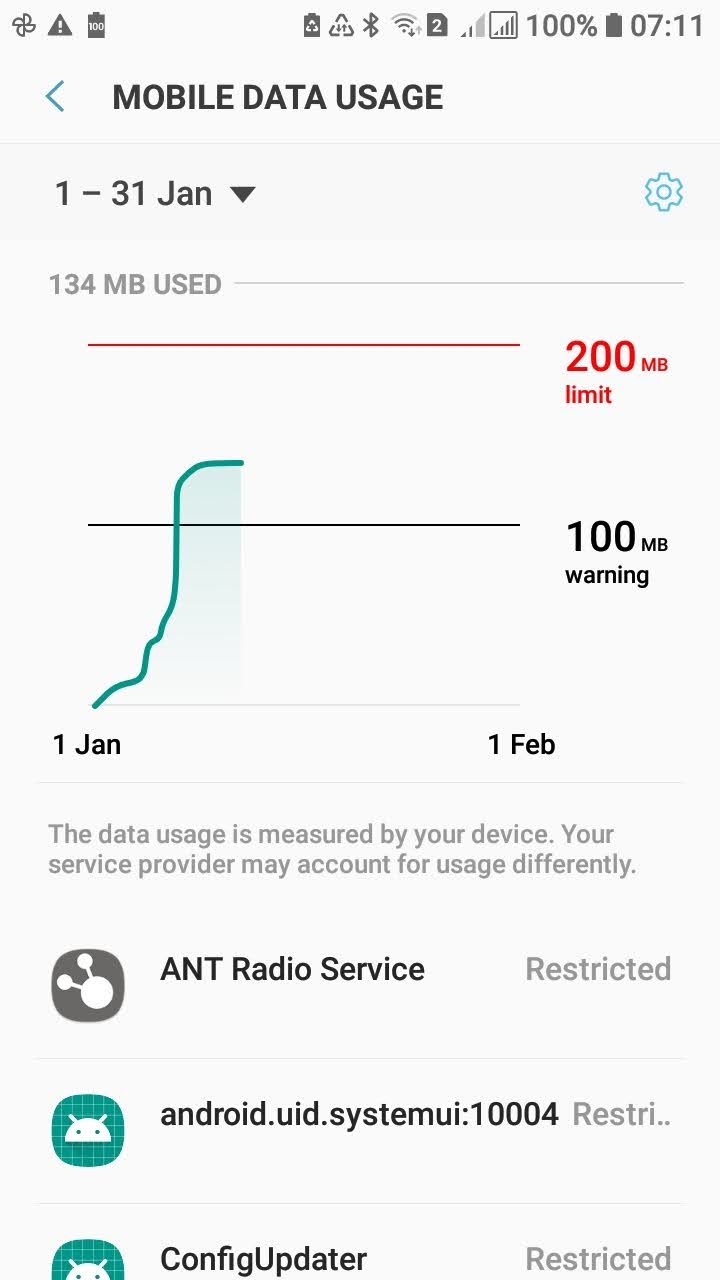Select the ConfigUpdater list entry
Screen dimensions: 720x1280
(262, 1259)
